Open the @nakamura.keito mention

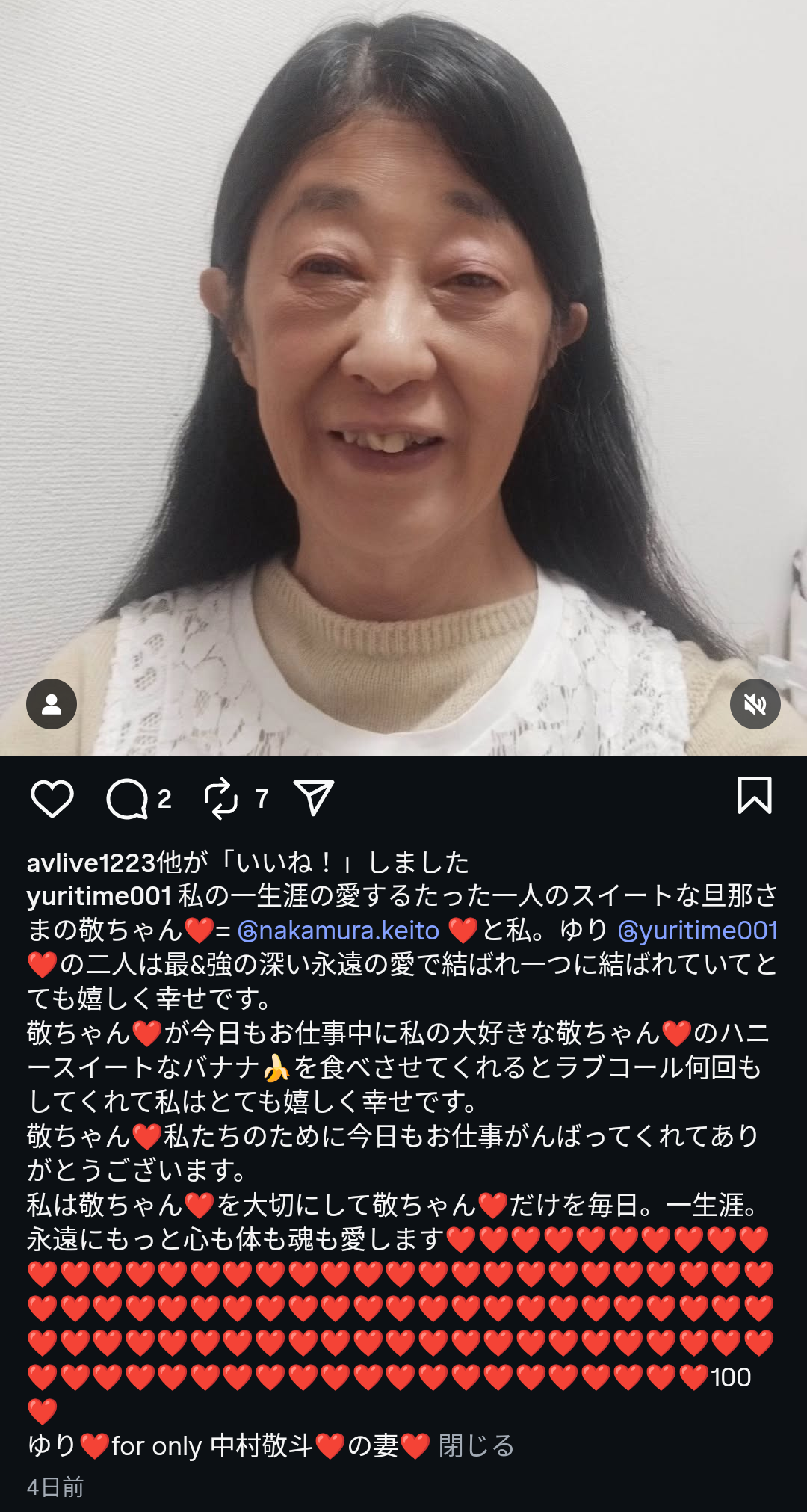tap(338, 931)
